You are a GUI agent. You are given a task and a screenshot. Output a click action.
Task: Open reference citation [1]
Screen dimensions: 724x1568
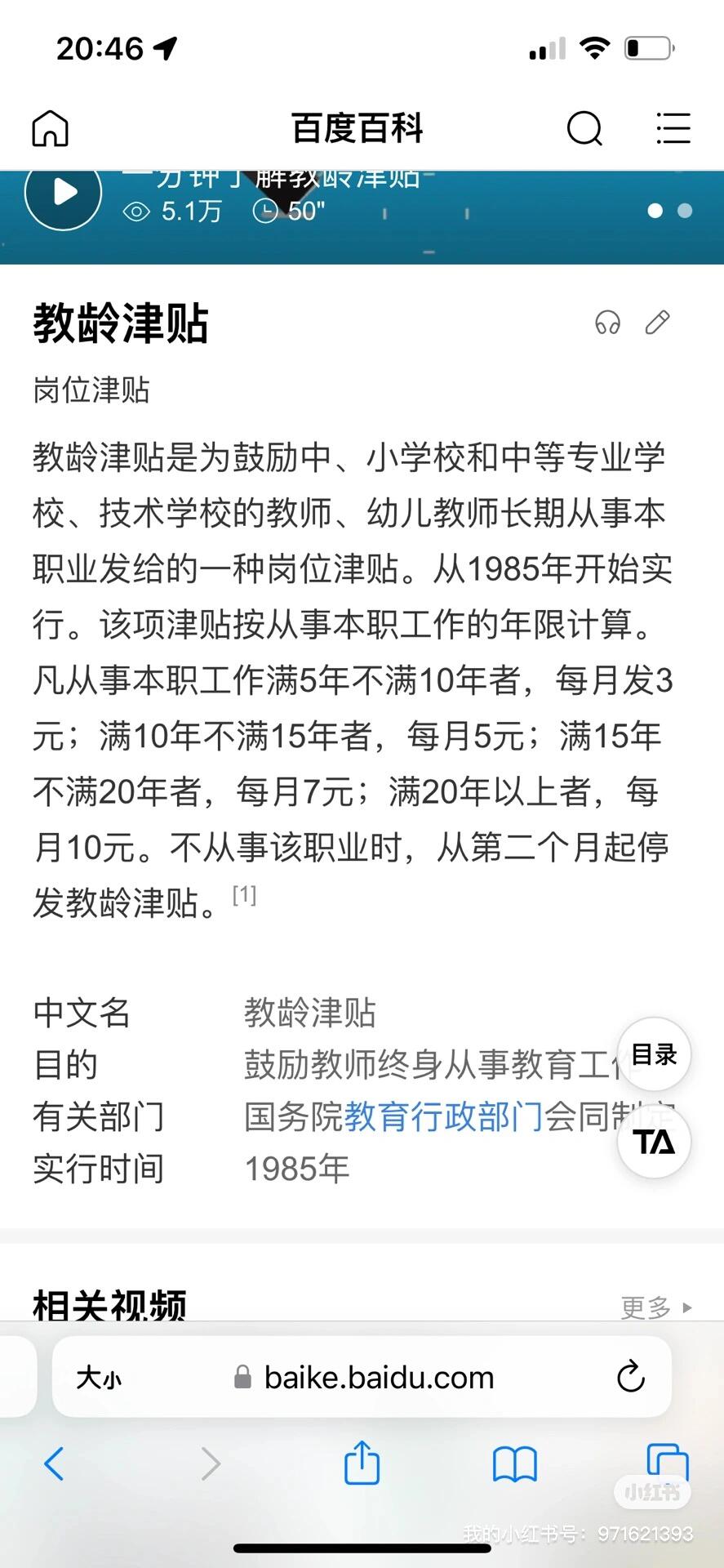click(244, 895)
